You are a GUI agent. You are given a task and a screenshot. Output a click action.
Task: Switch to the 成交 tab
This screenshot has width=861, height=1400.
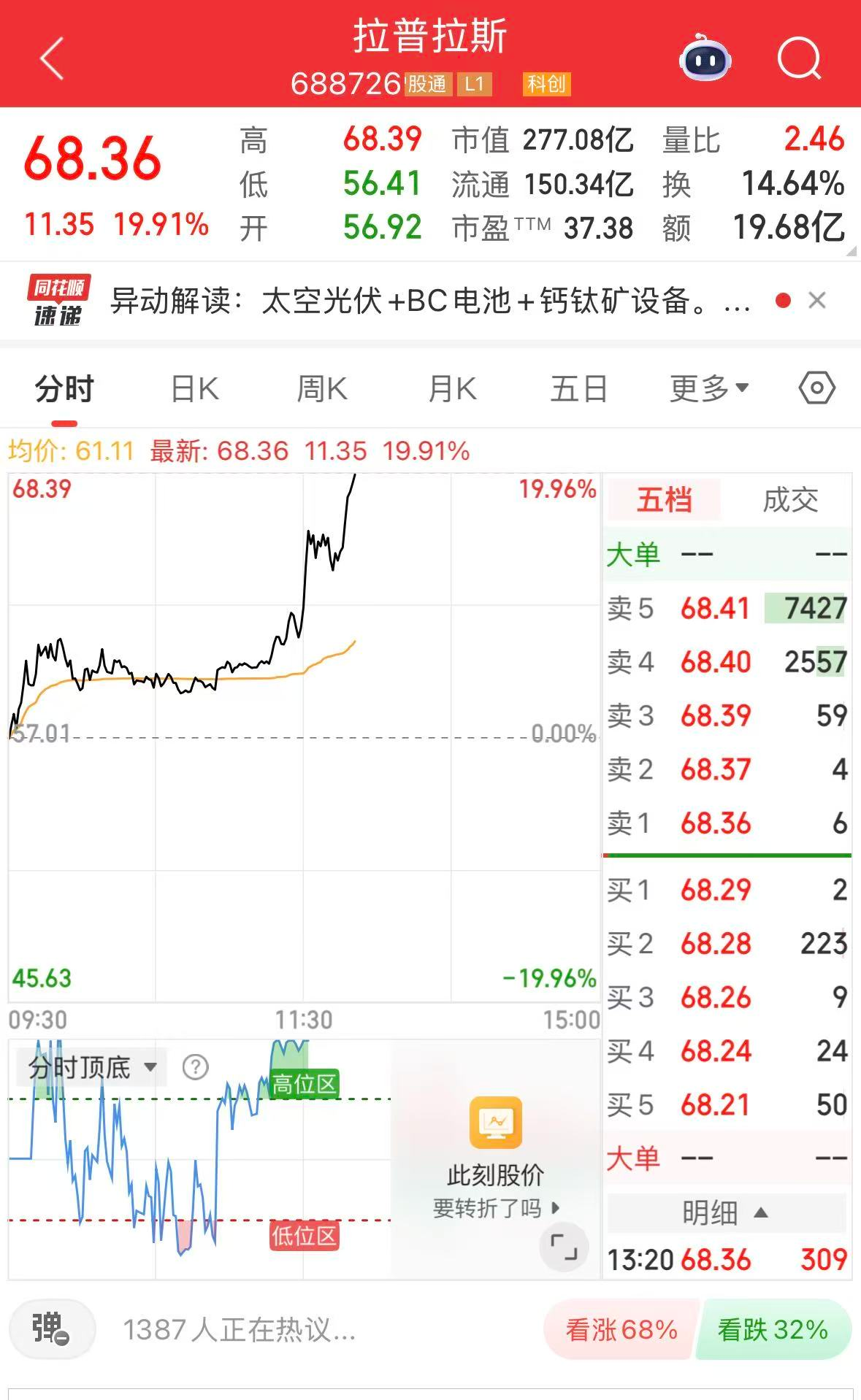tap(790, 501)
